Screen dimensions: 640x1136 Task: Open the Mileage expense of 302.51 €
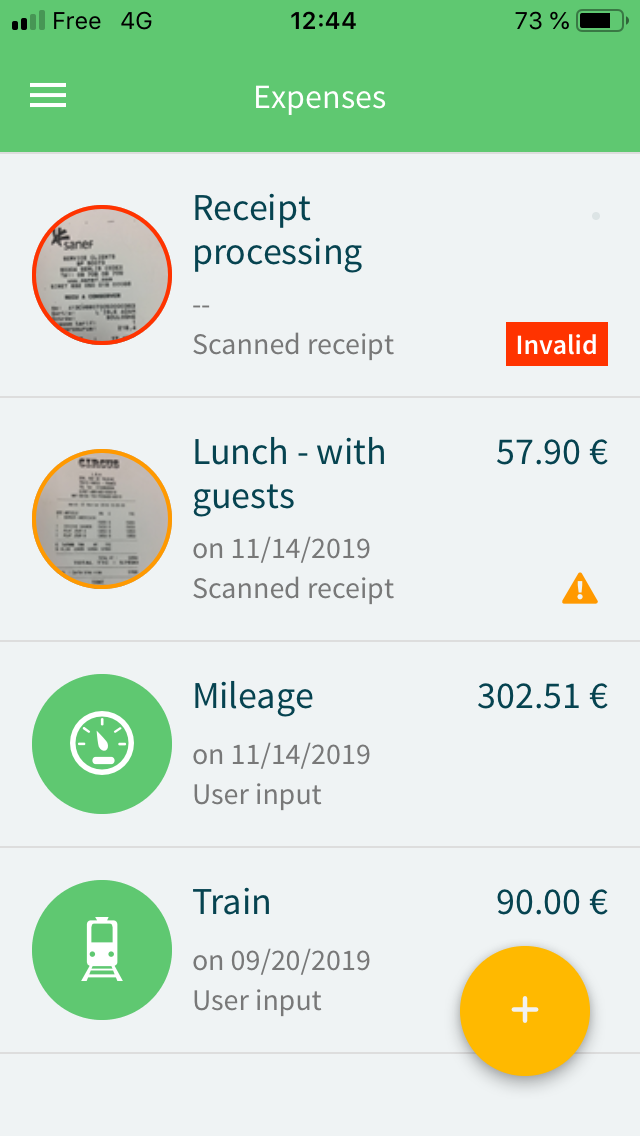point(320,744)
